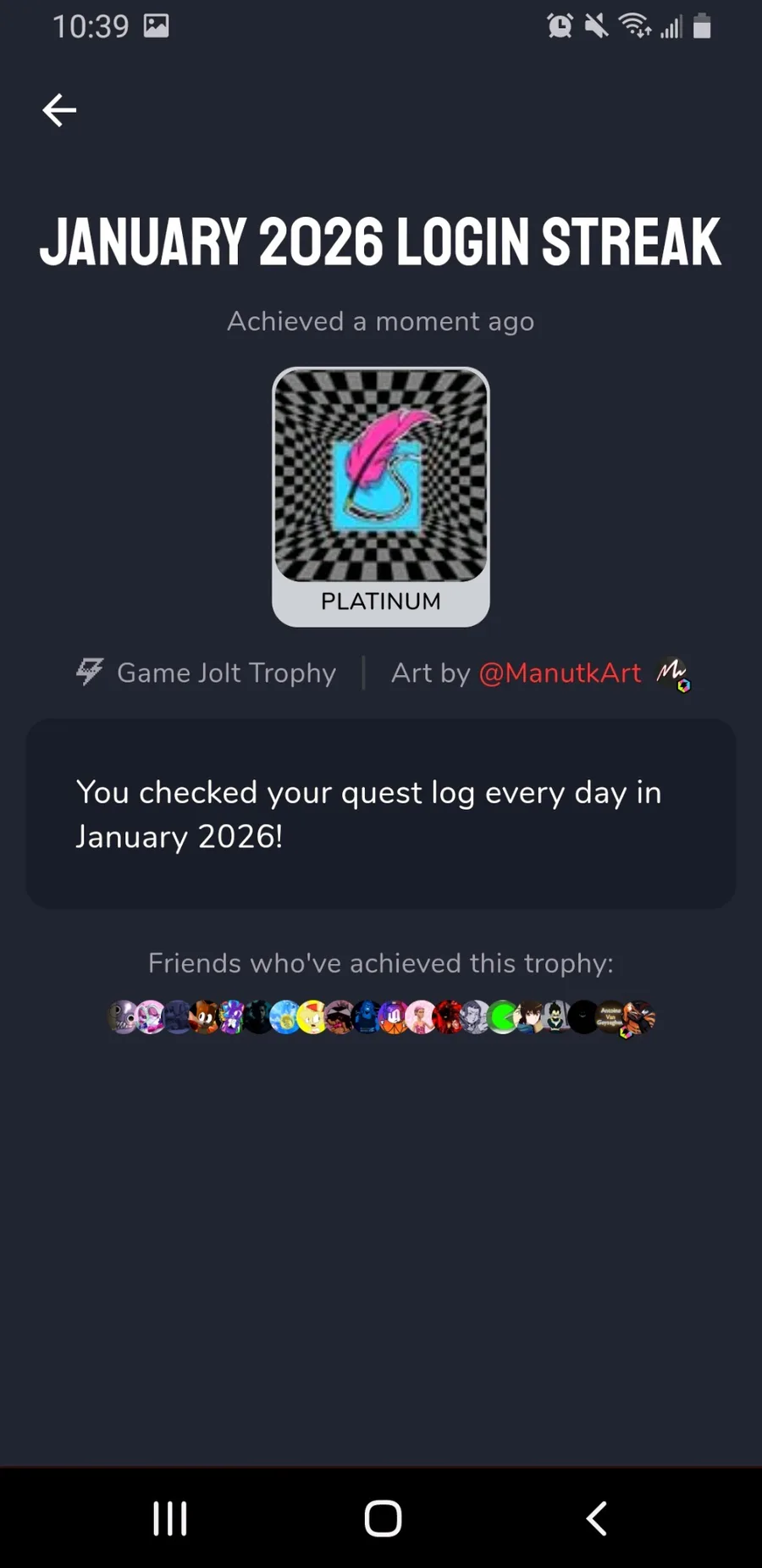The height and width of the screenshot is (1568, 762).
Task: Open the @ManutkArt artist profile link
Action: [x=560, y=673]
